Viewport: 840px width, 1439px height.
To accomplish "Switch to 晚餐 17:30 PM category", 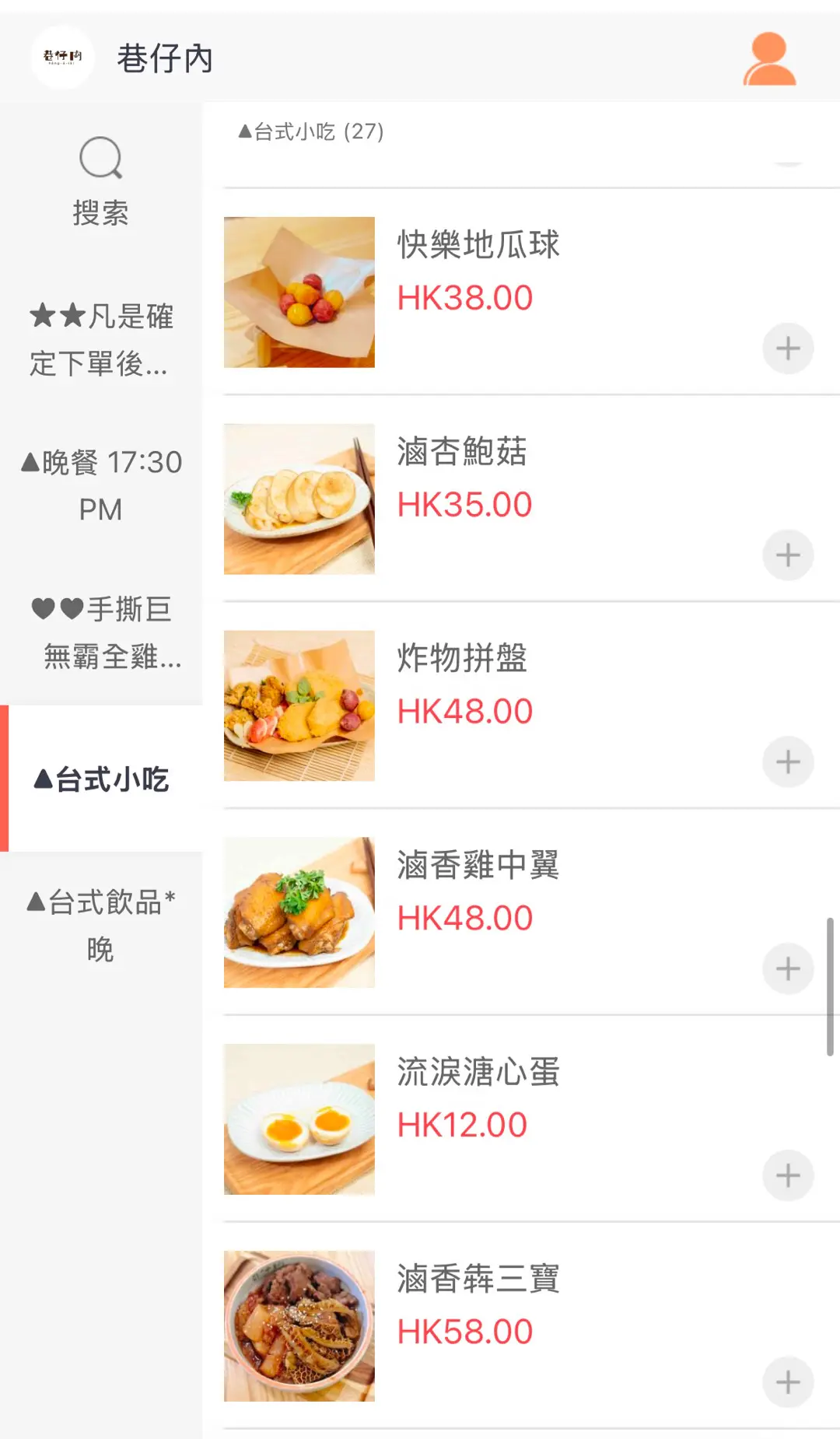I will (101, 485).
